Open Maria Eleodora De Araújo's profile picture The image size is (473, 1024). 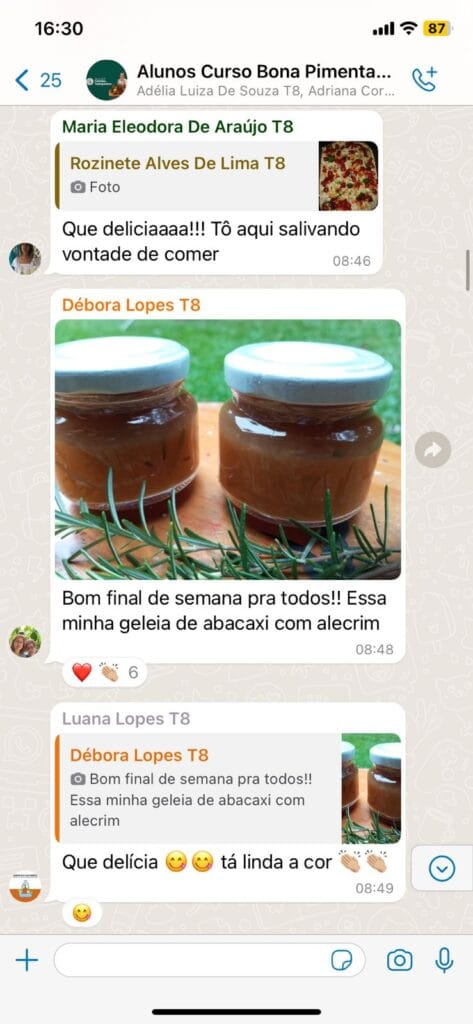pos(25,258)
